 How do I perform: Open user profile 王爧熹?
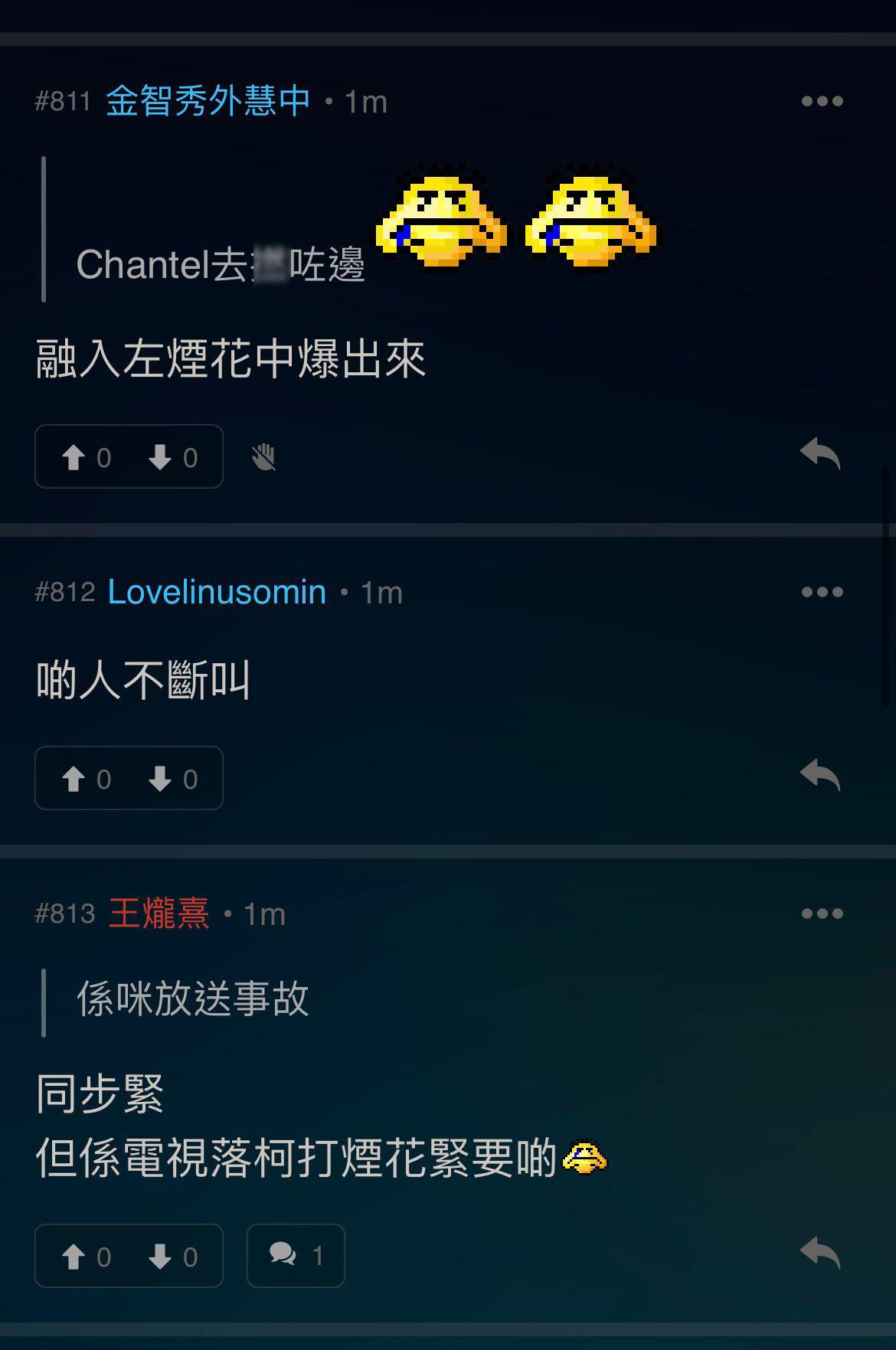[159, 914]
